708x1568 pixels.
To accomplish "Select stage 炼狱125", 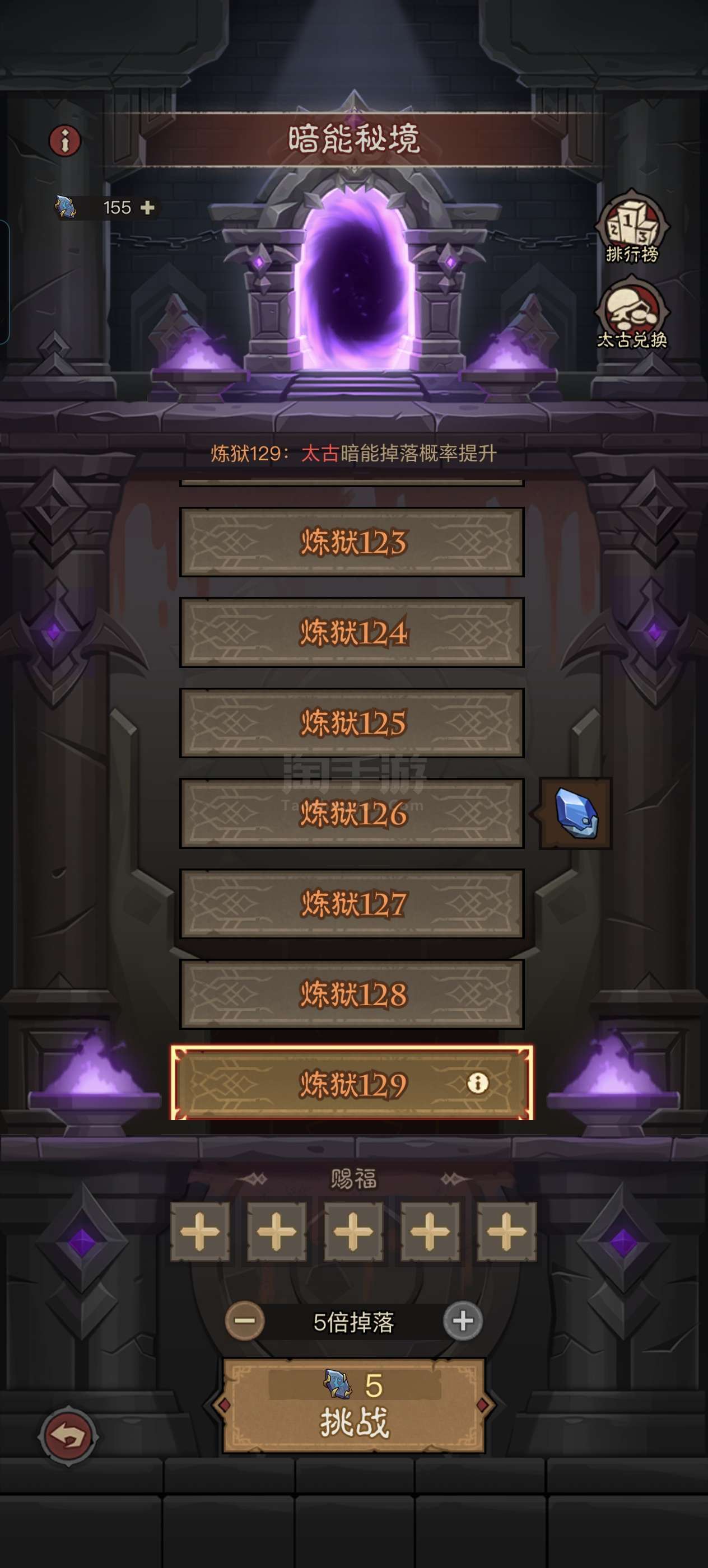I will coord(352,723).
